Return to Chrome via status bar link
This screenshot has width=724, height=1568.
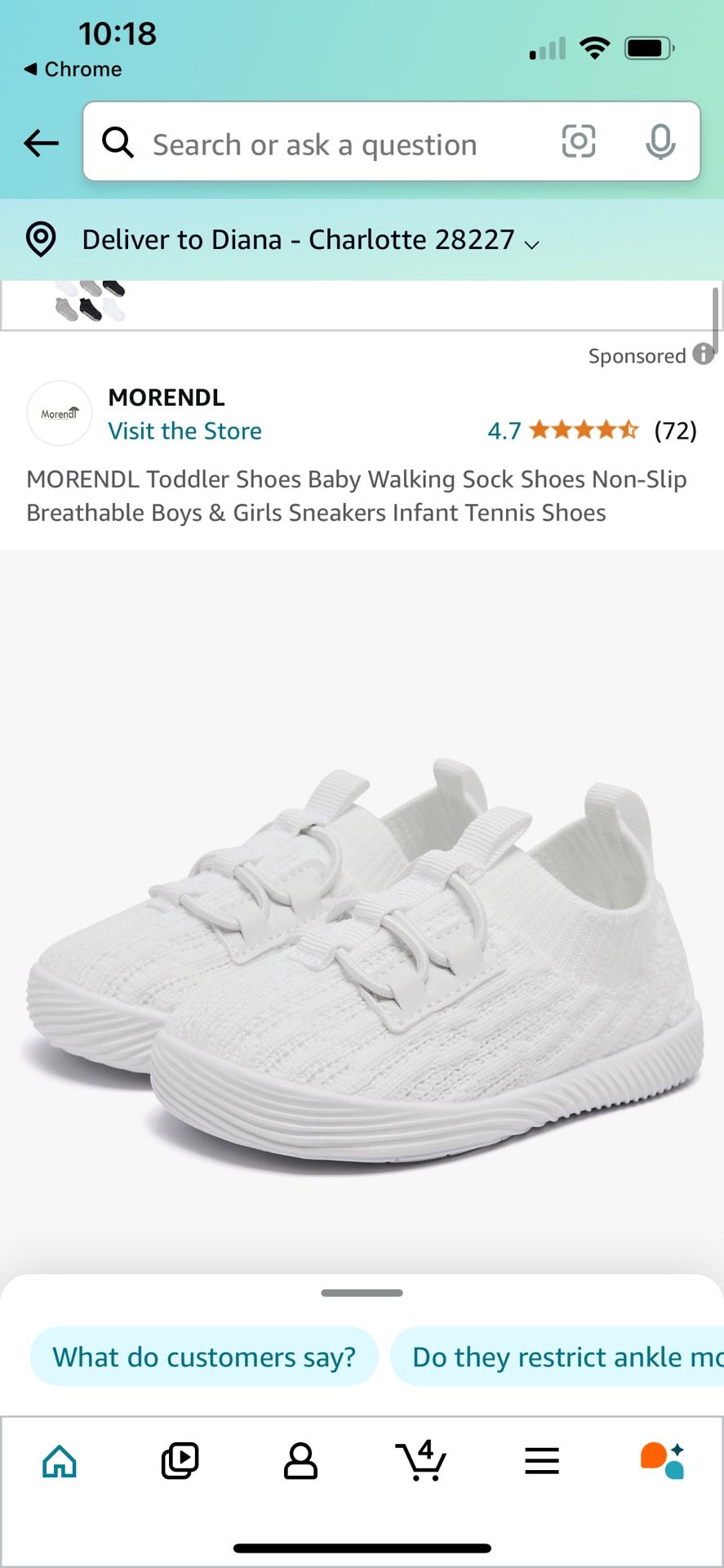[72, 69]
